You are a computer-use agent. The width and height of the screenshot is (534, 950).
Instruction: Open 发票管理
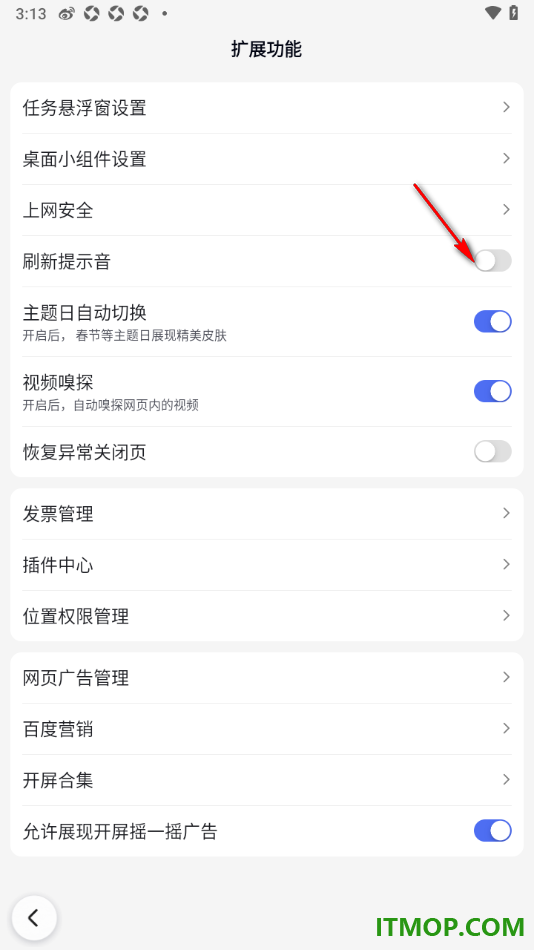coord(267,514)
